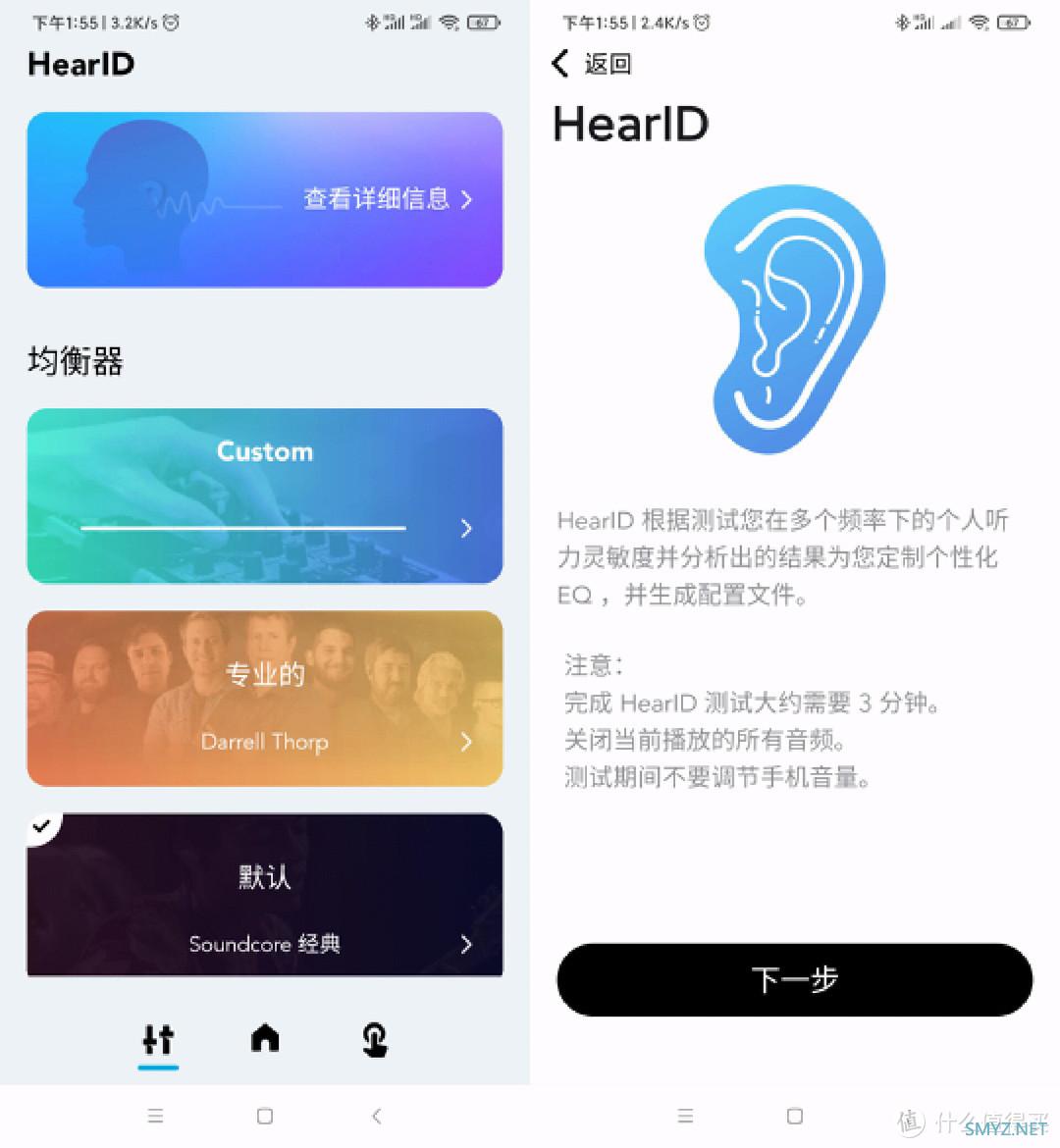Open the touch controls tab

374,1039
